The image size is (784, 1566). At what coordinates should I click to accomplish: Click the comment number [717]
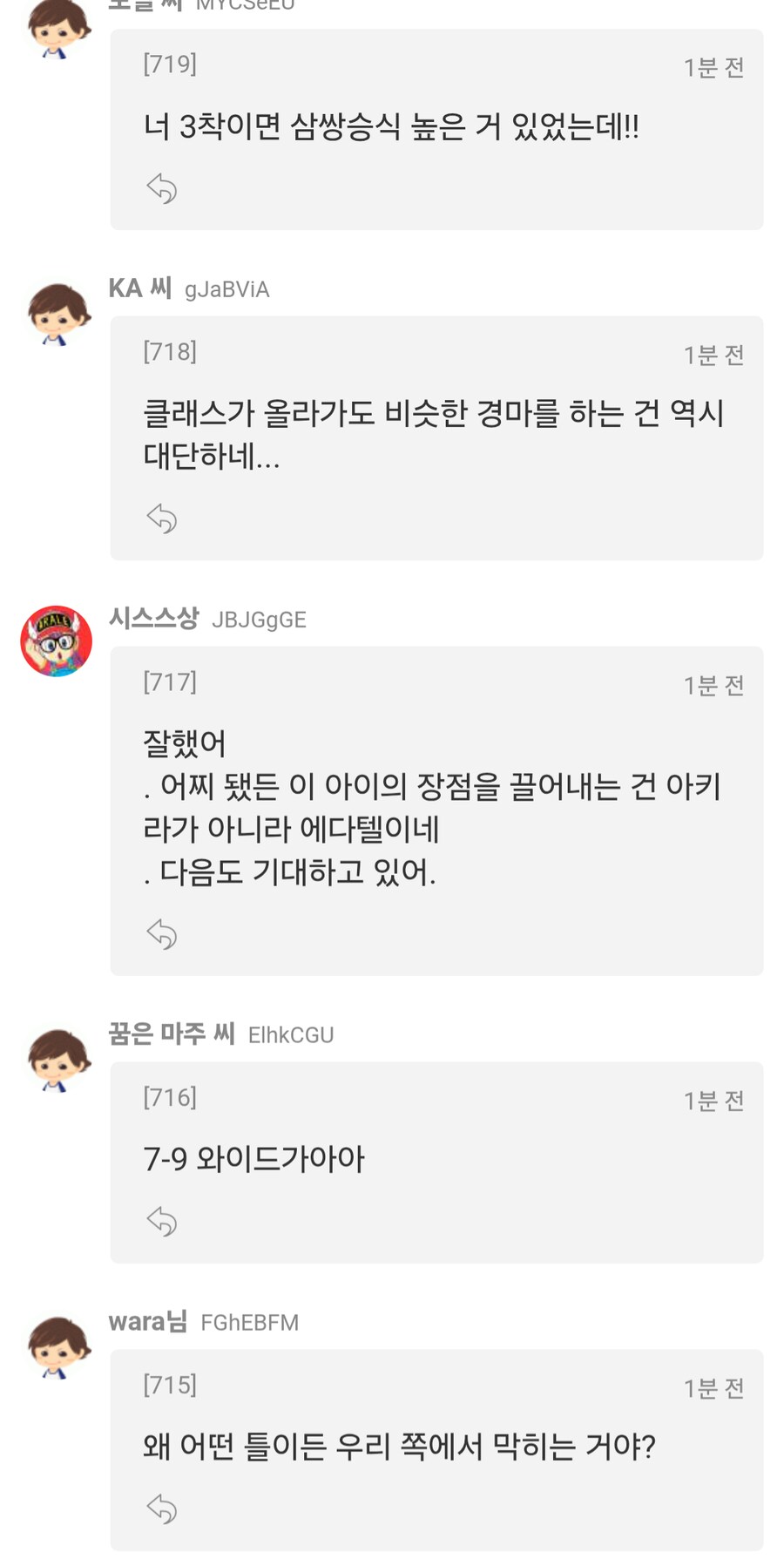tap(170, 683)
